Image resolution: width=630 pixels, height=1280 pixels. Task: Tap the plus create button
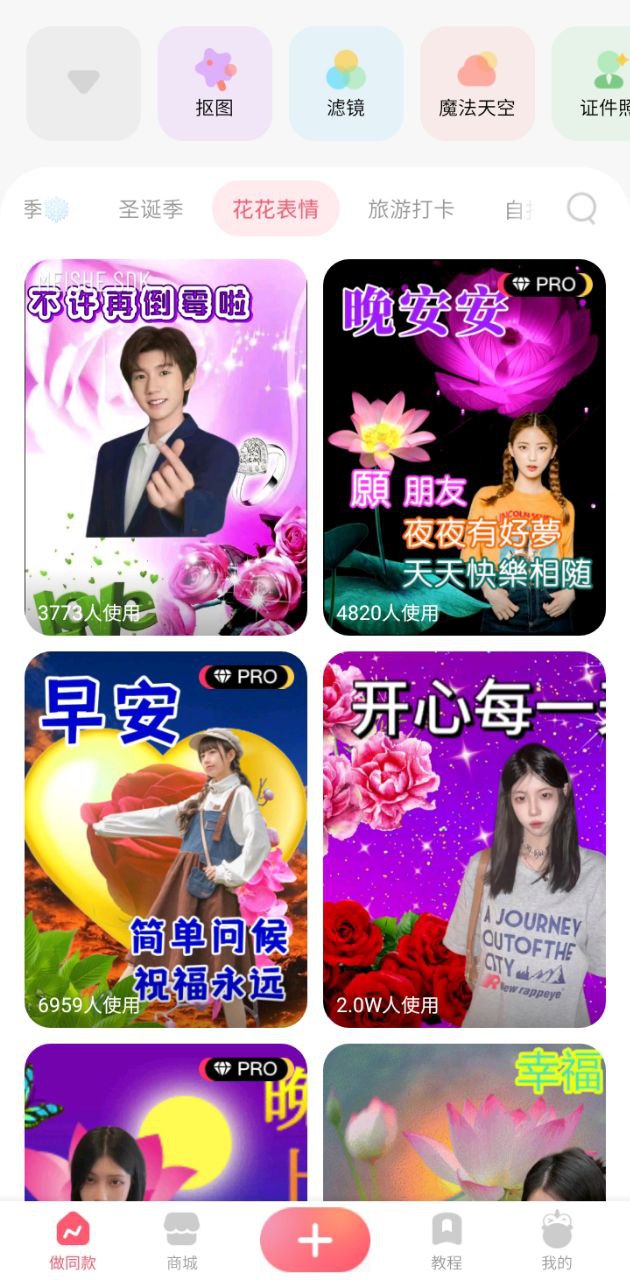pos(315,1240)
